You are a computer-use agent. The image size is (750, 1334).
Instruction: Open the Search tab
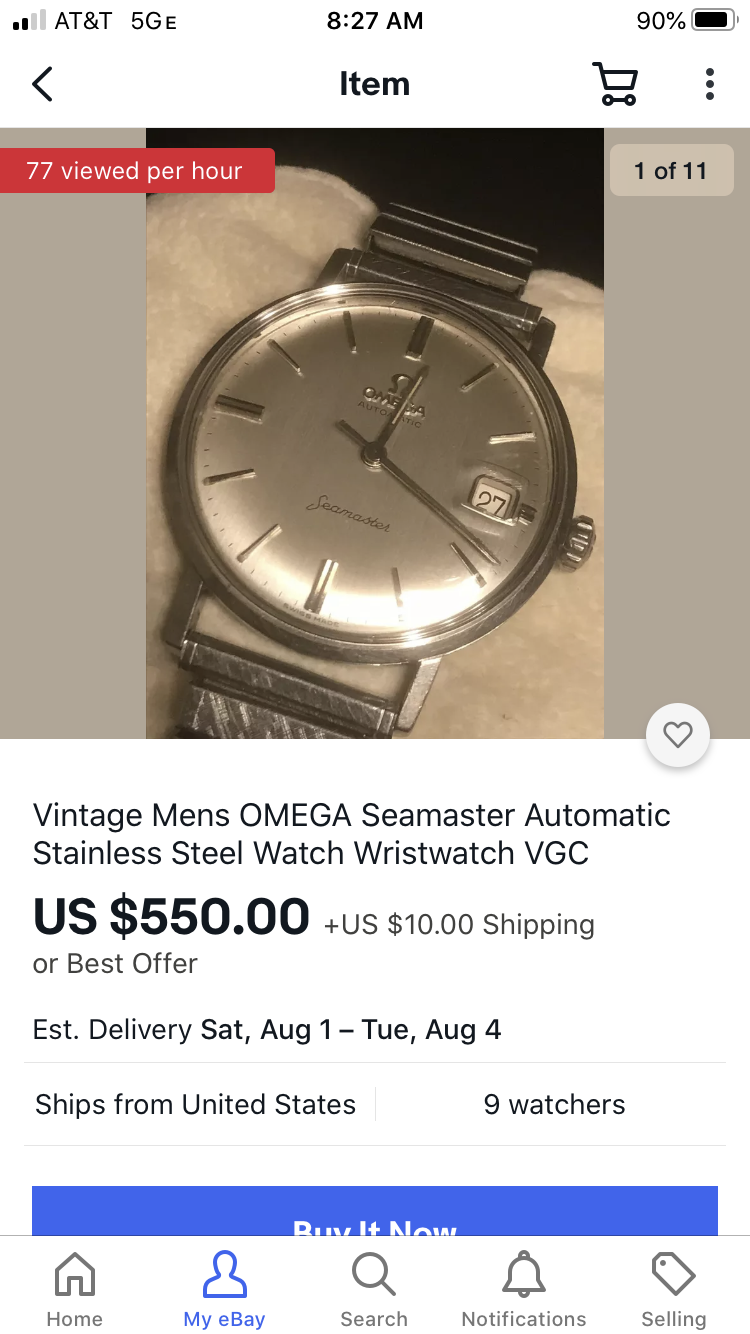pyautogui.click(x=374, y=1291)
